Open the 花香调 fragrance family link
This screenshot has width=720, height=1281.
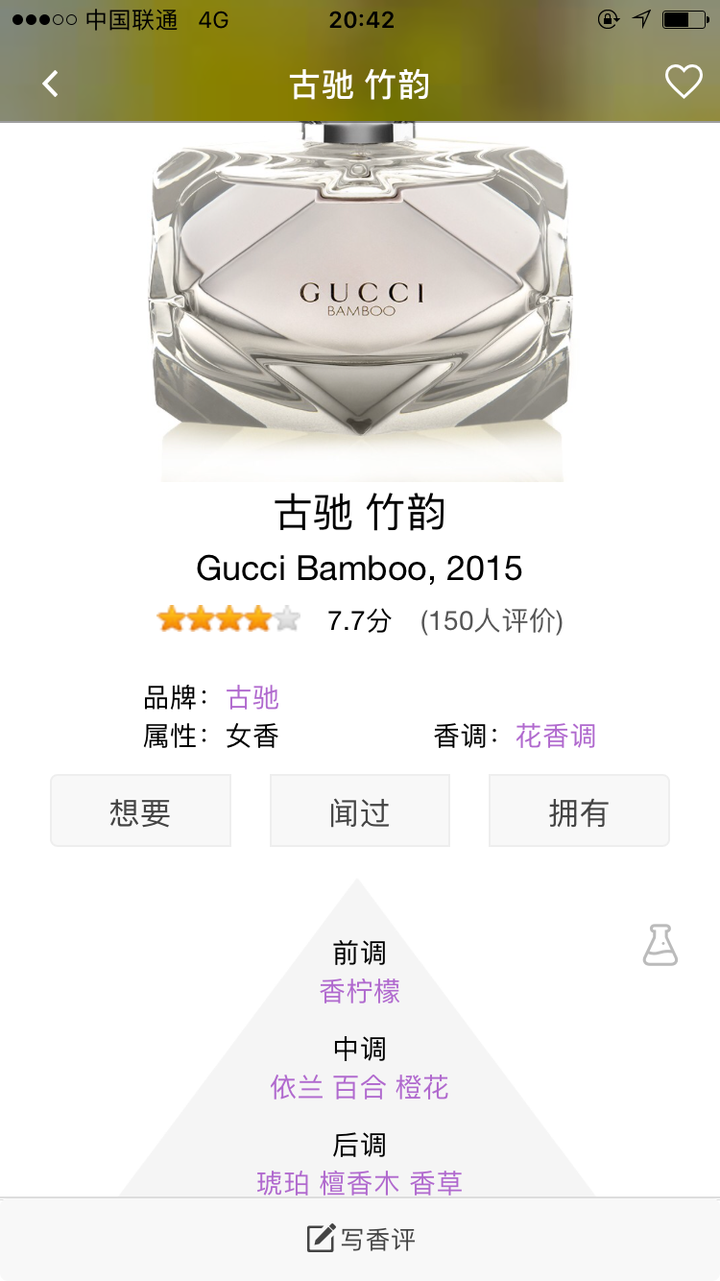(556, 736)
